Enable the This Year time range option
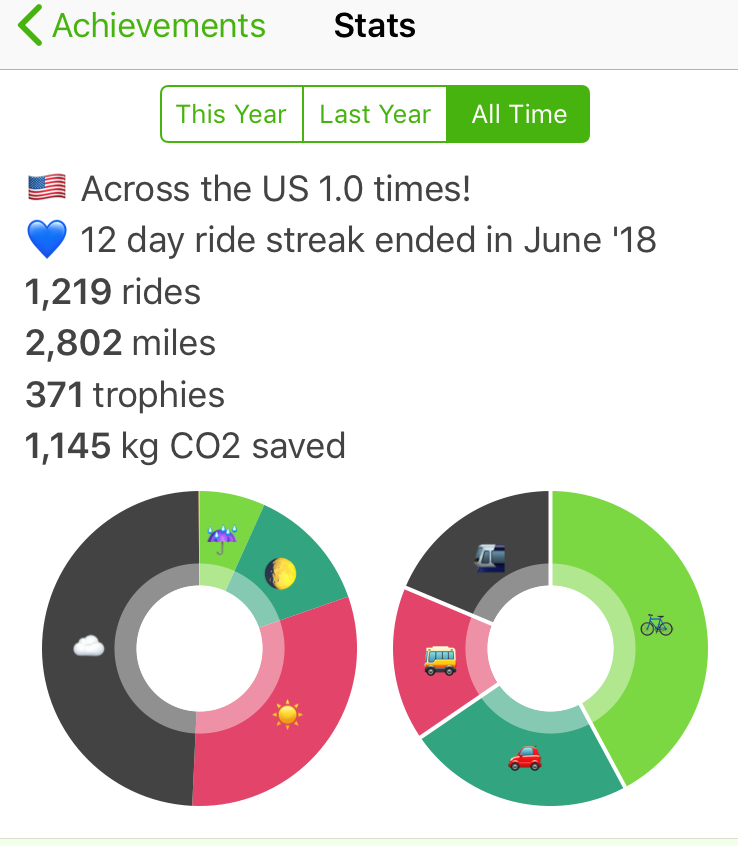The height and width of the screenshot is (846, 738). point(231,113)
